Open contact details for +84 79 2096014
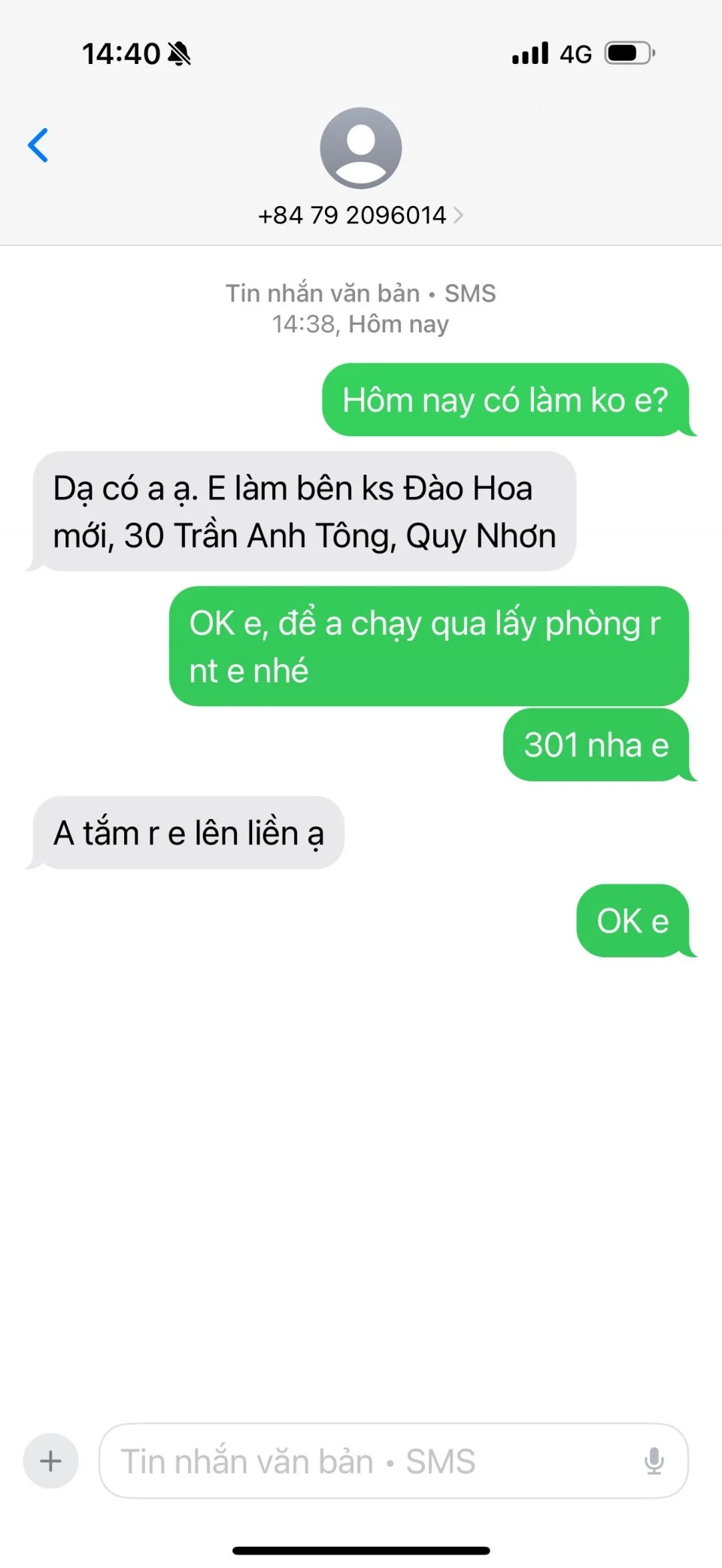Screen dimensions: 722x1568 [360, 215]
